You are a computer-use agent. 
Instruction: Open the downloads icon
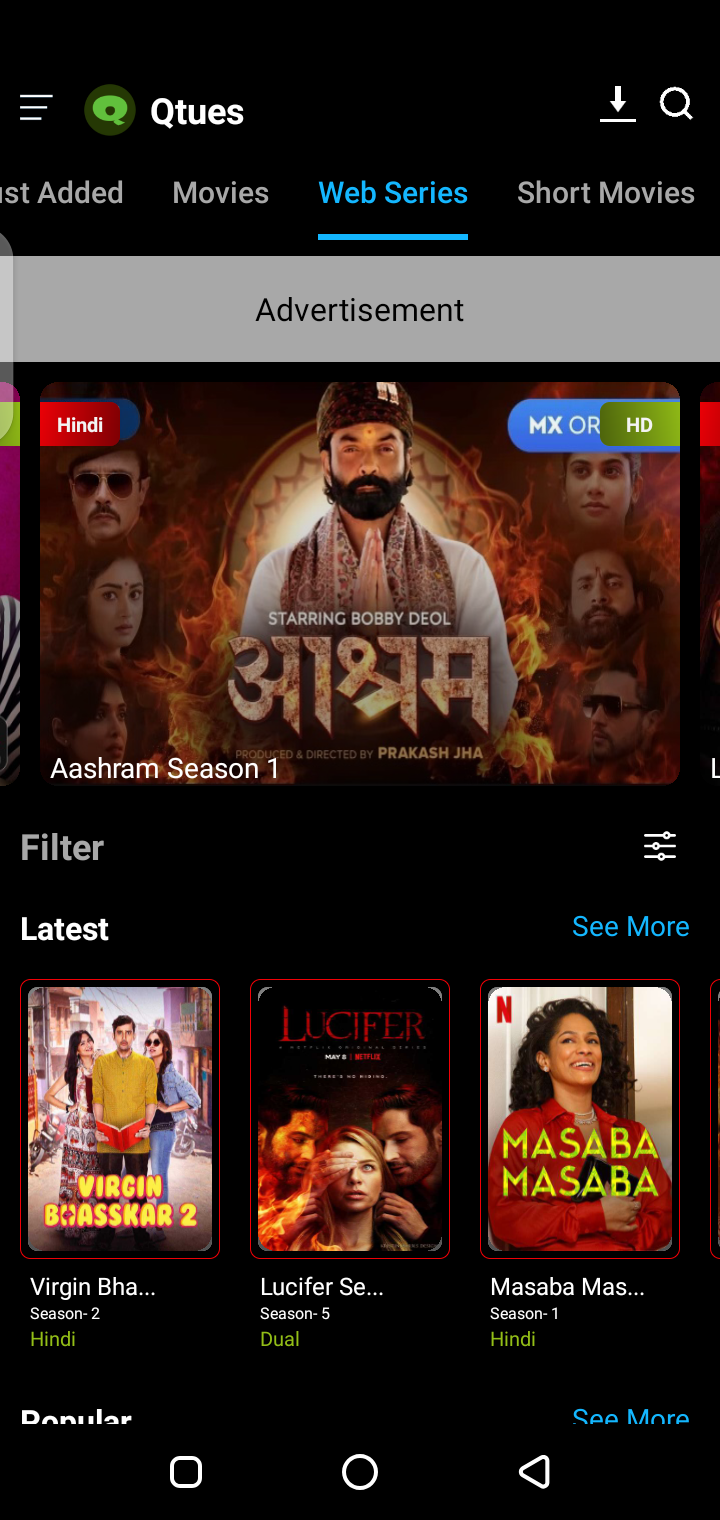click(x=618, y=105)
